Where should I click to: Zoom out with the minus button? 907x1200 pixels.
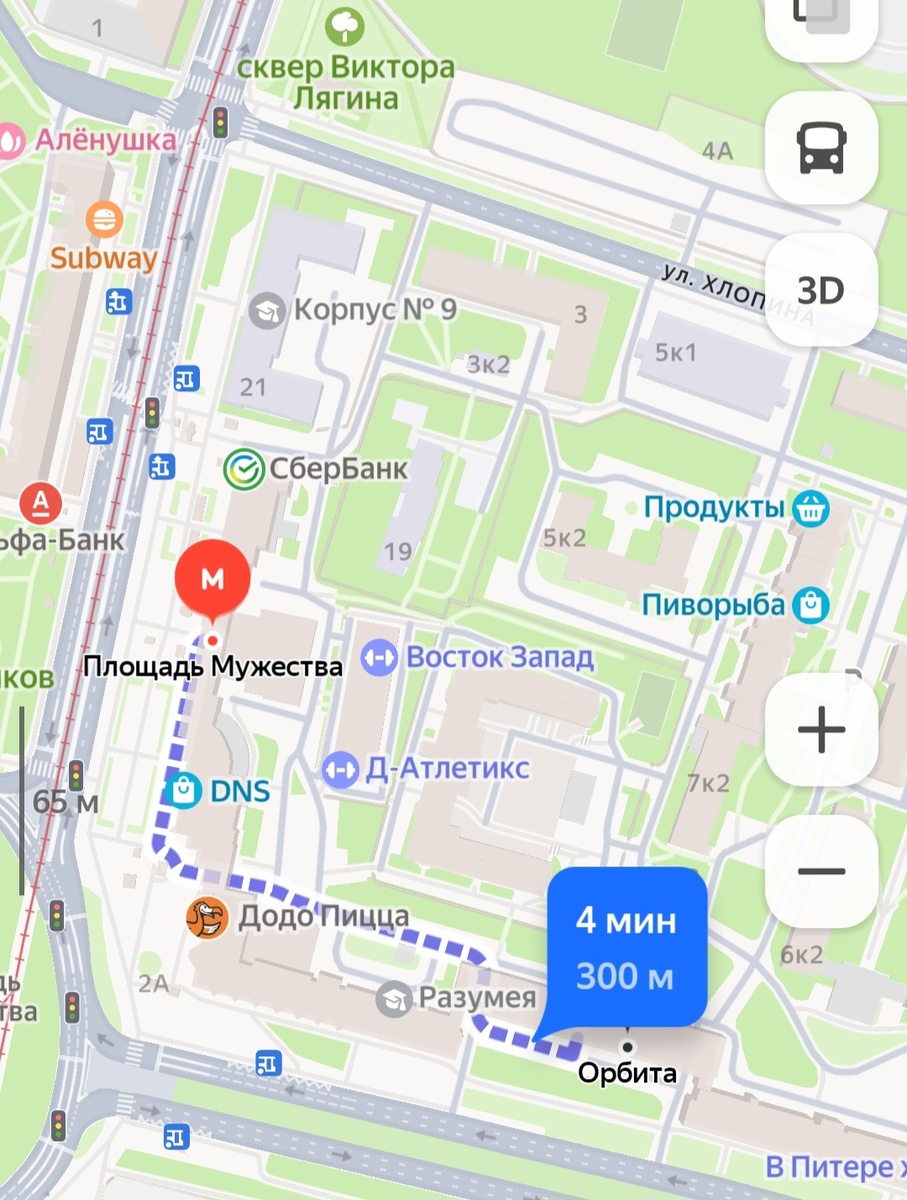(x=821, y=872)
